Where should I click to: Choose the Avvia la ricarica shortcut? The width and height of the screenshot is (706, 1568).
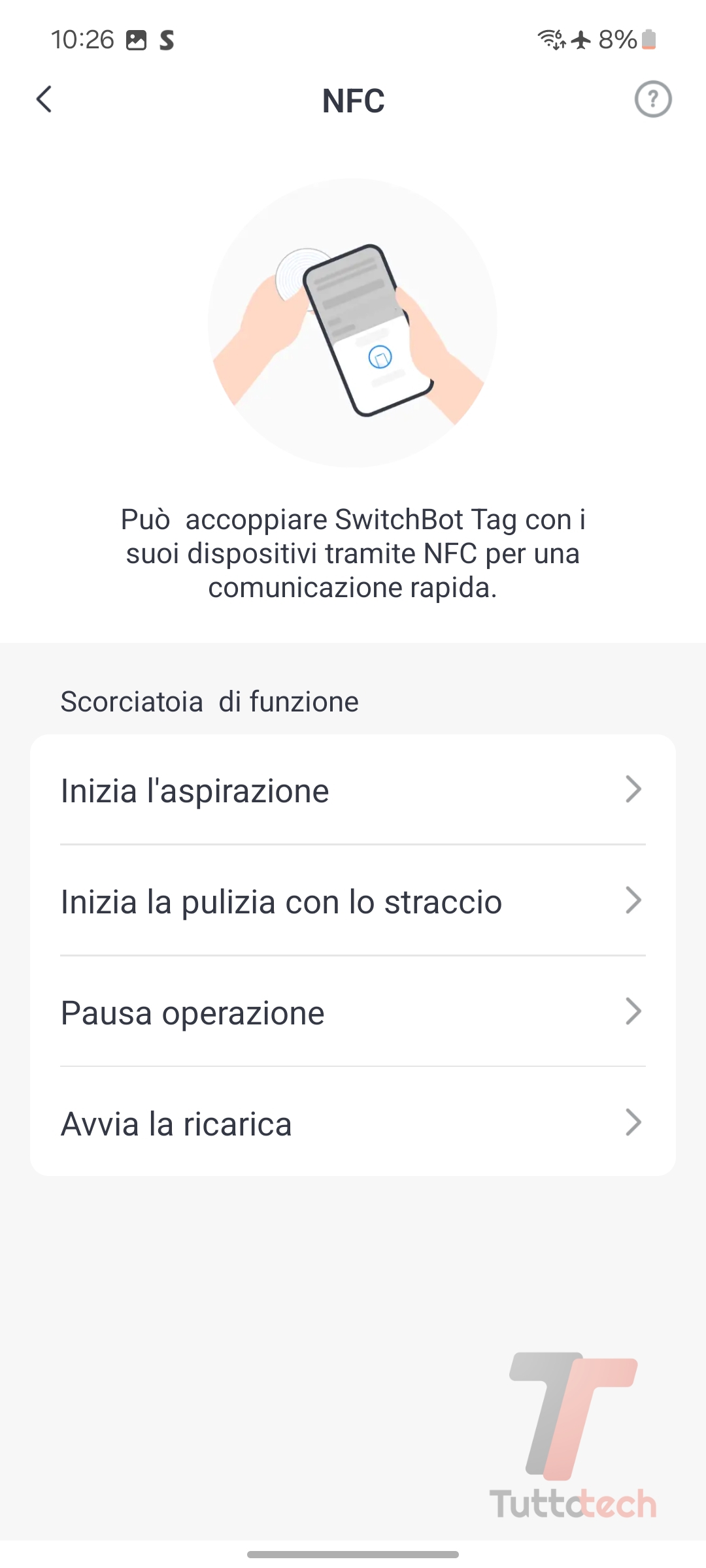coord(353,1124)
